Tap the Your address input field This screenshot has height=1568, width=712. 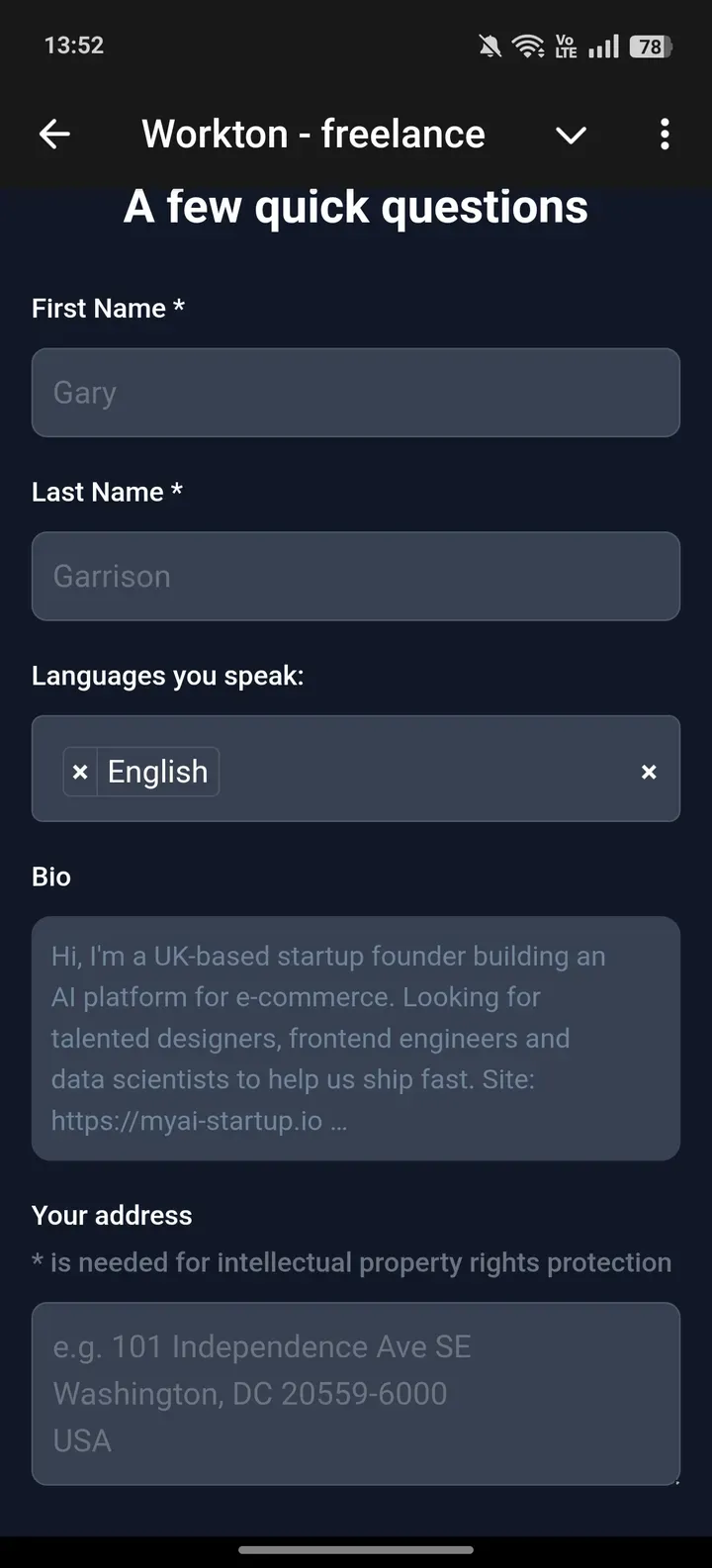356,1393
